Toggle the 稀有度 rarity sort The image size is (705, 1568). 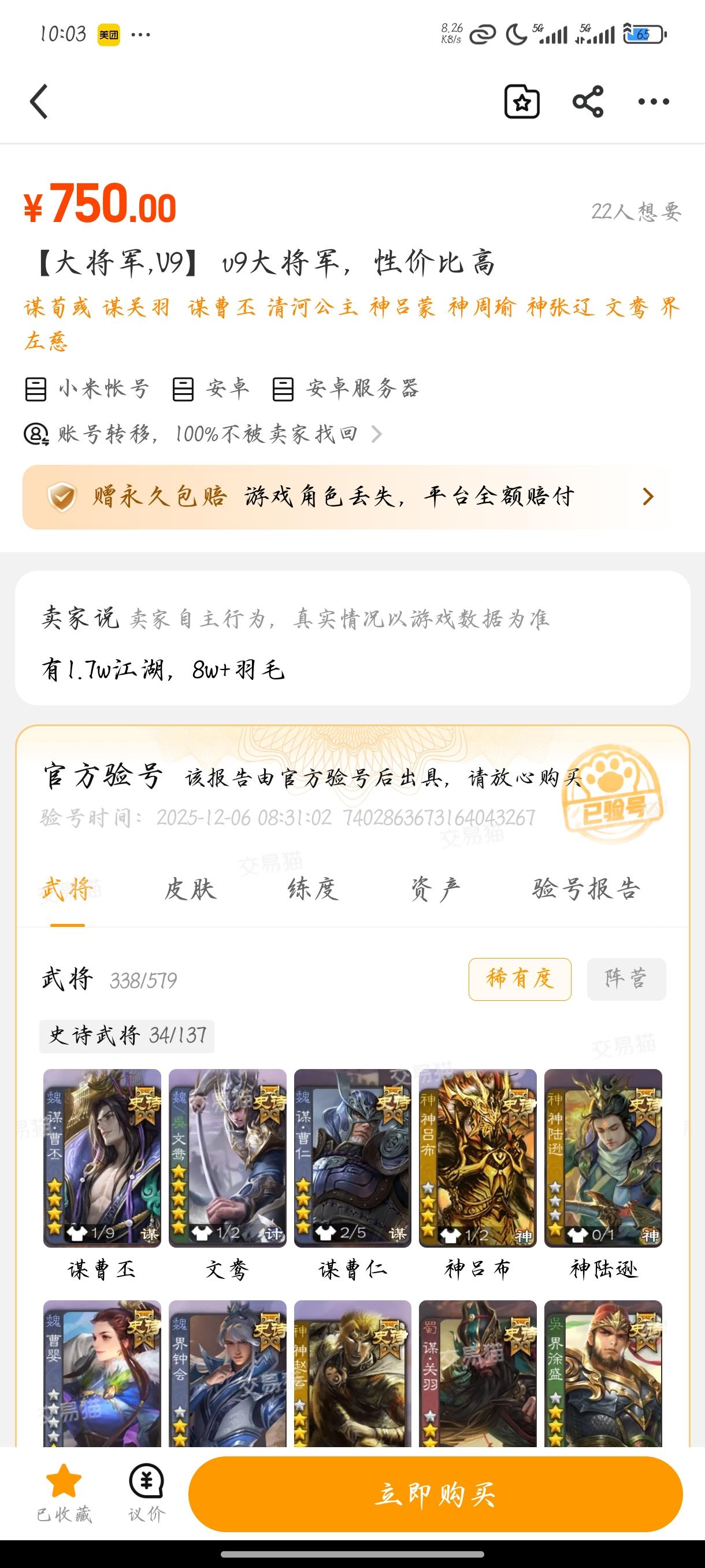point(520,979)
